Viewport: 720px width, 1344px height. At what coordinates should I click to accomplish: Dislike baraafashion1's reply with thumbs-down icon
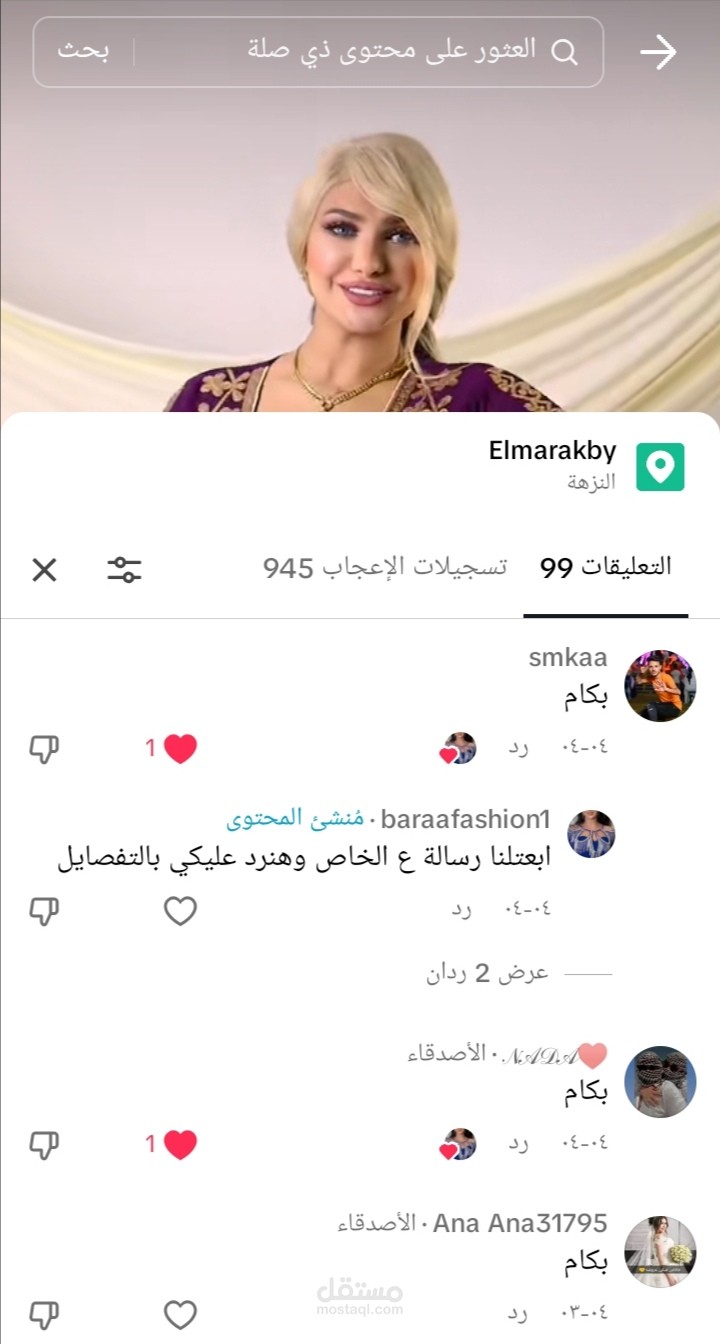(x=44, y=911)
